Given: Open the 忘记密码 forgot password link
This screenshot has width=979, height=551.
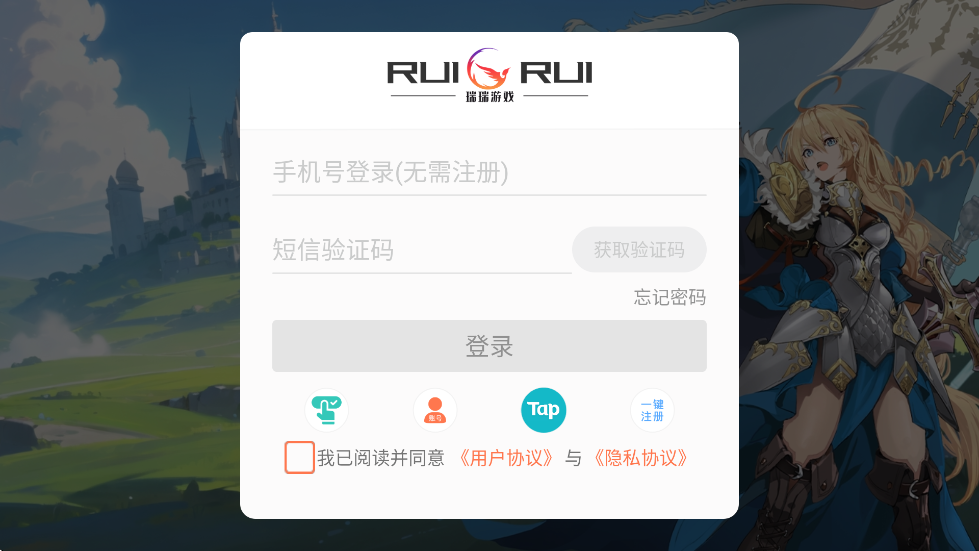Looking at the screenshot, I should [669, 297].
